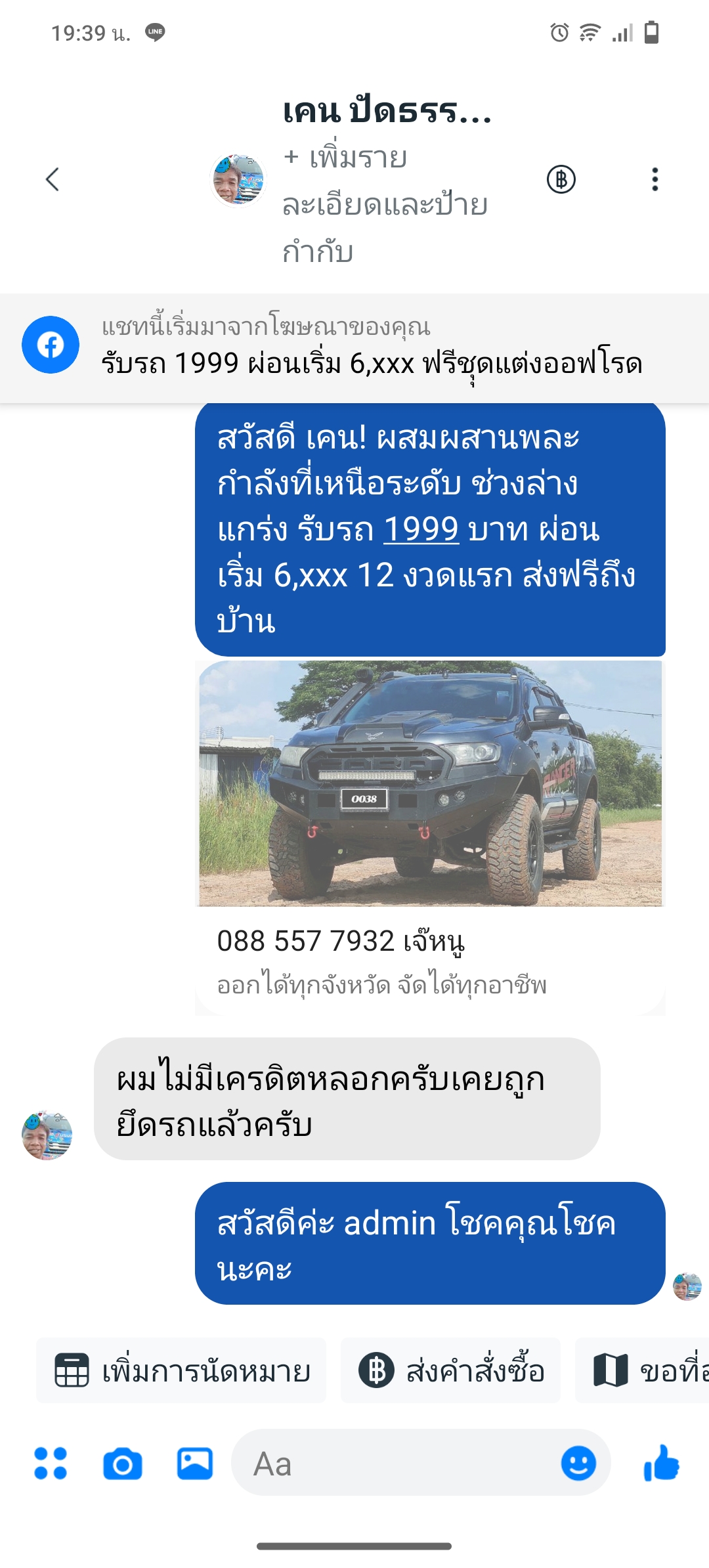Tap เพิ่มรายละเอียดและป้ายกำกับ link

tap(384, 204)
